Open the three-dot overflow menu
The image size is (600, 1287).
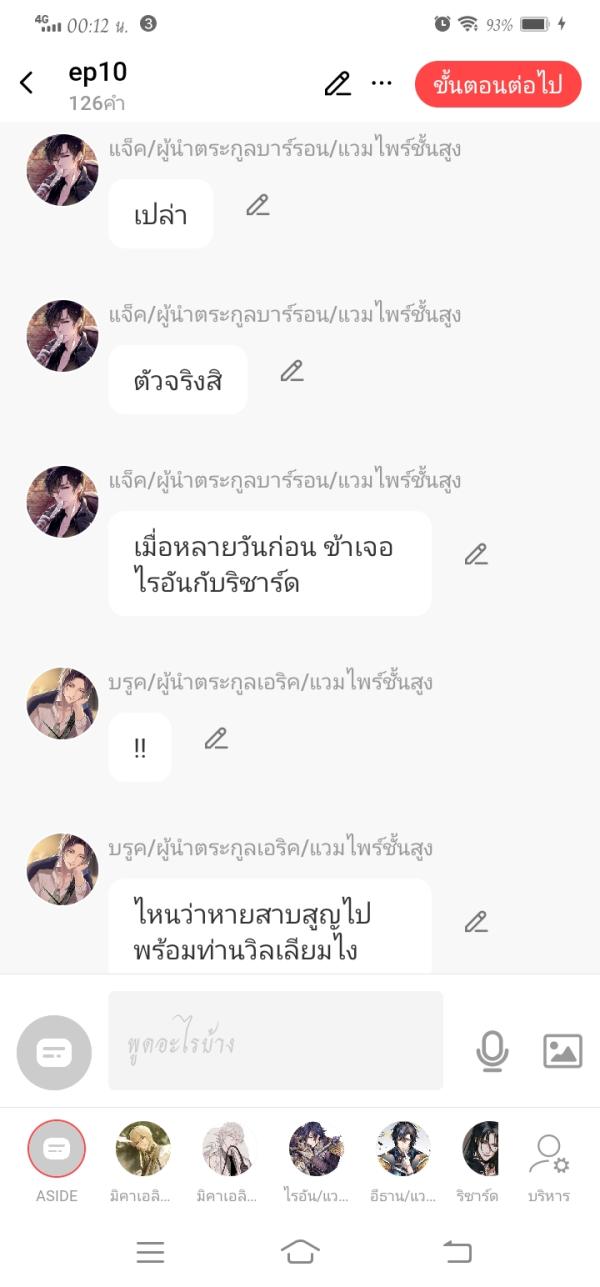pos(381,84)
